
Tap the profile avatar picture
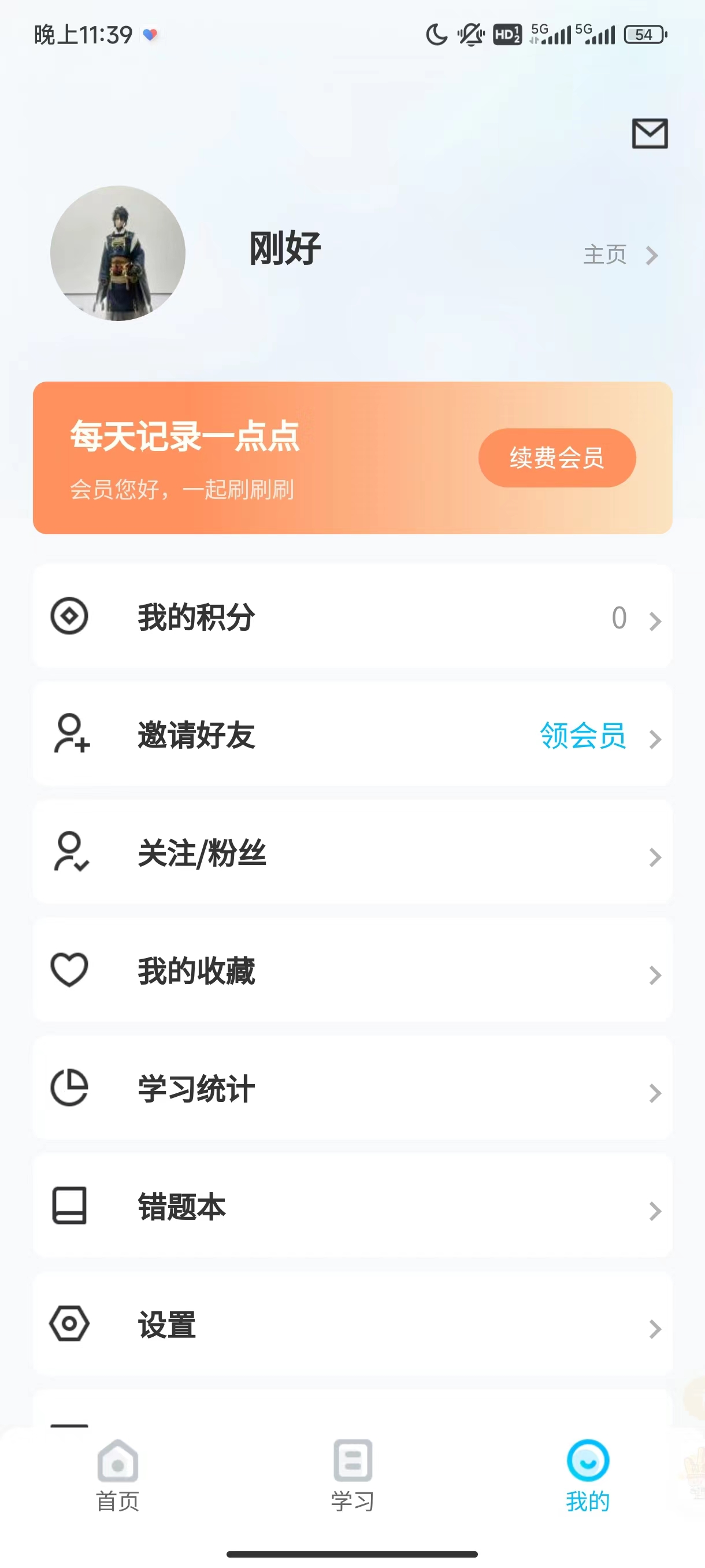click(x=118, y=253)
